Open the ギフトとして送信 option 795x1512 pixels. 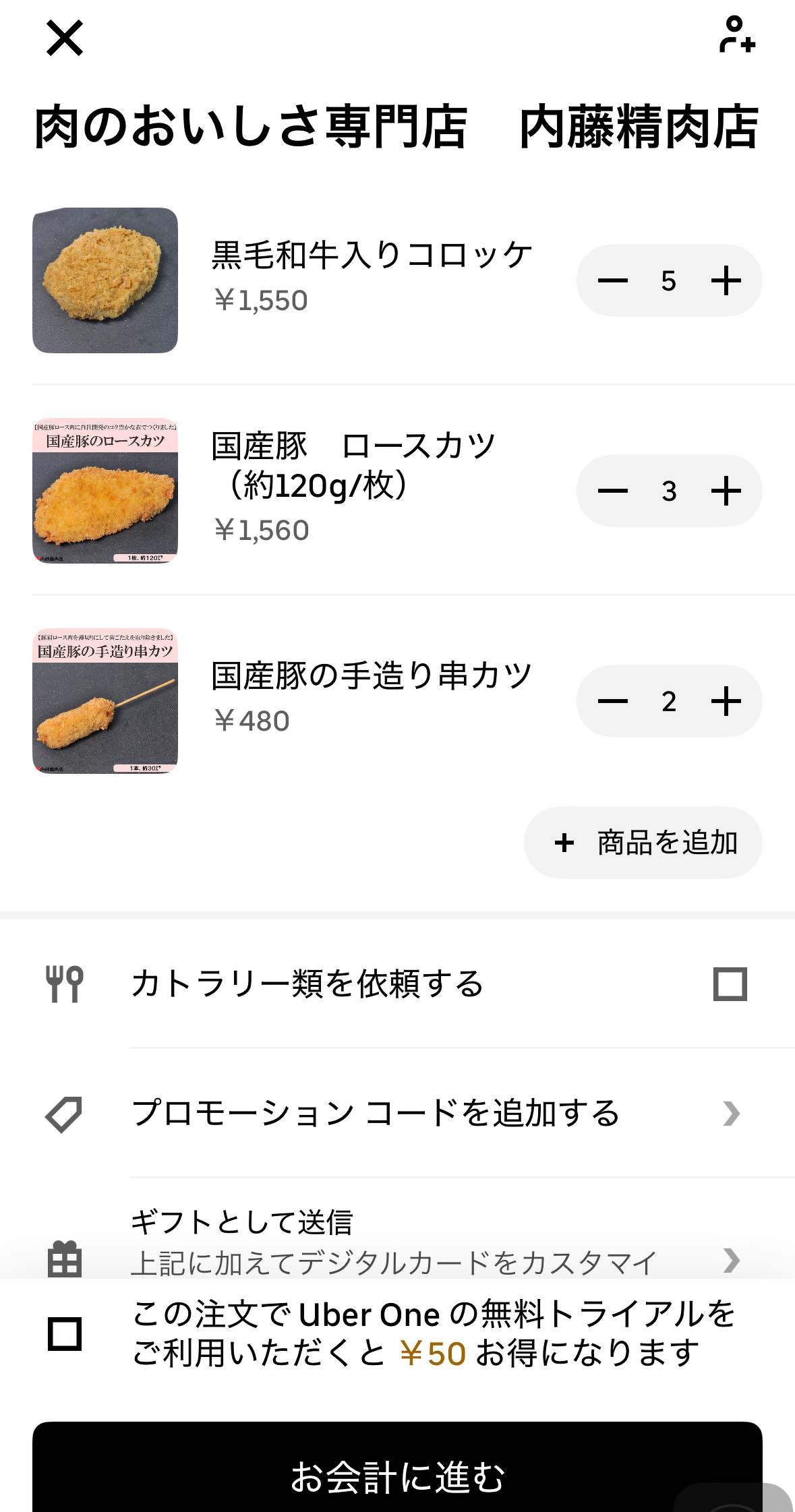coord(397,1242)
